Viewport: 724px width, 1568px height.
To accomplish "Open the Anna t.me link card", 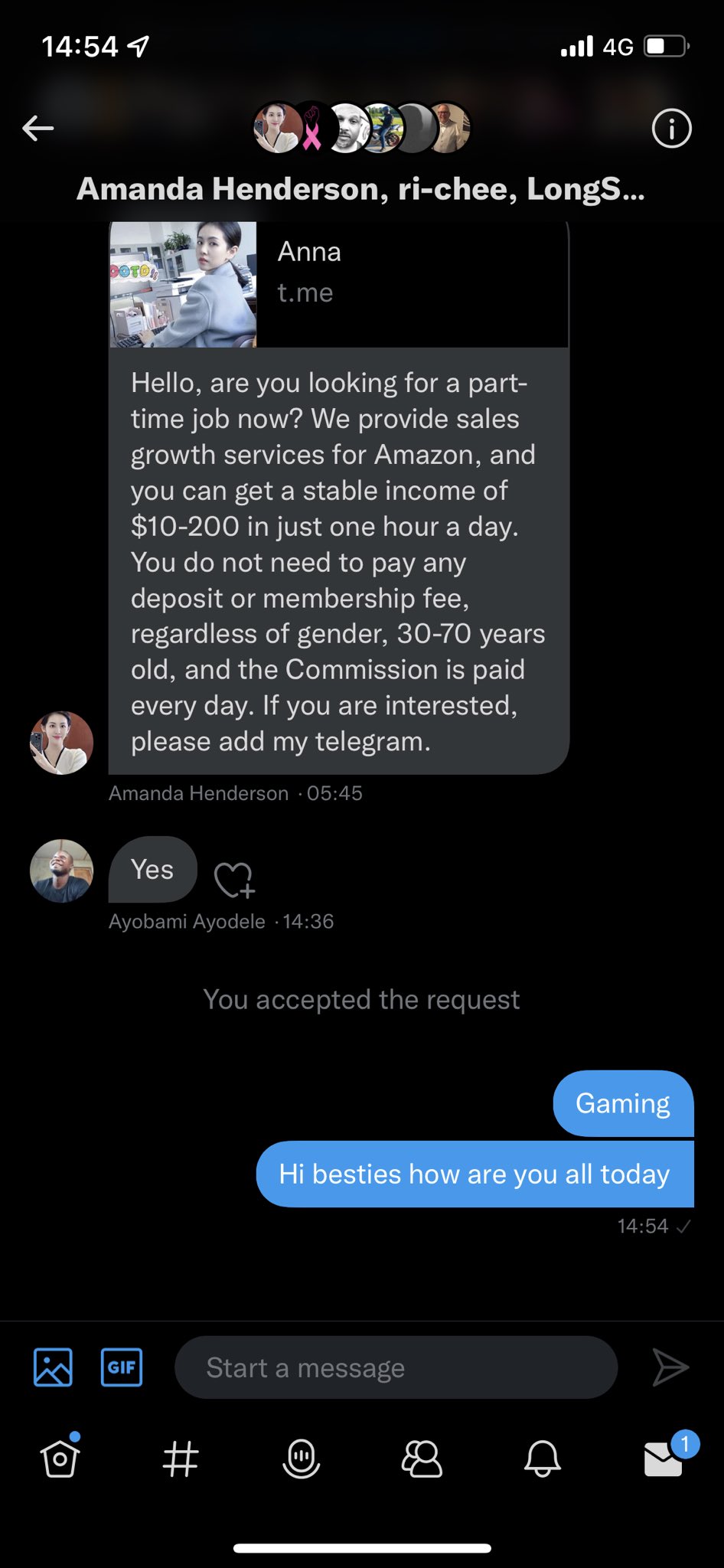I will (338, 284).
